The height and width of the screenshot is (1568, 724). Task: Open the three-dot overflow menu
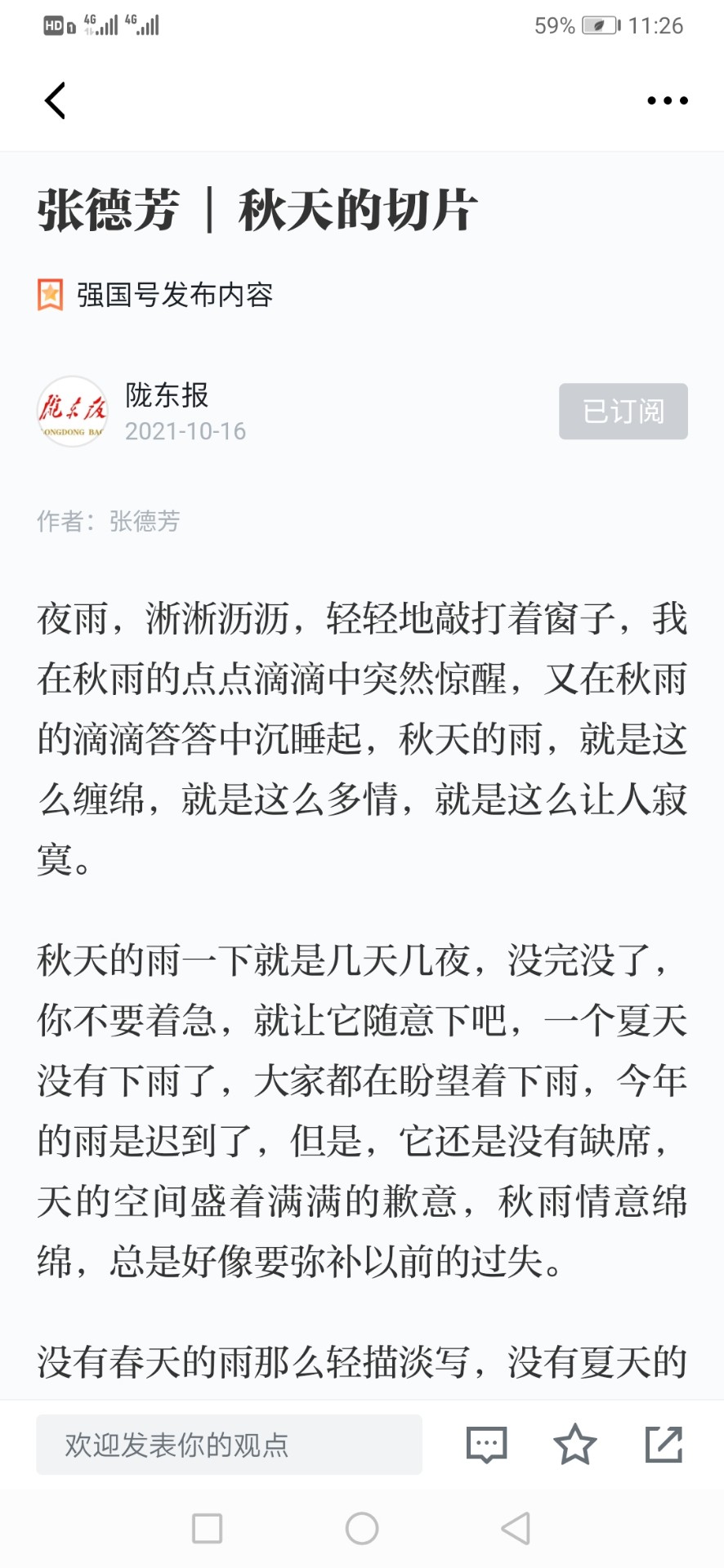click(x=668, y=100)
